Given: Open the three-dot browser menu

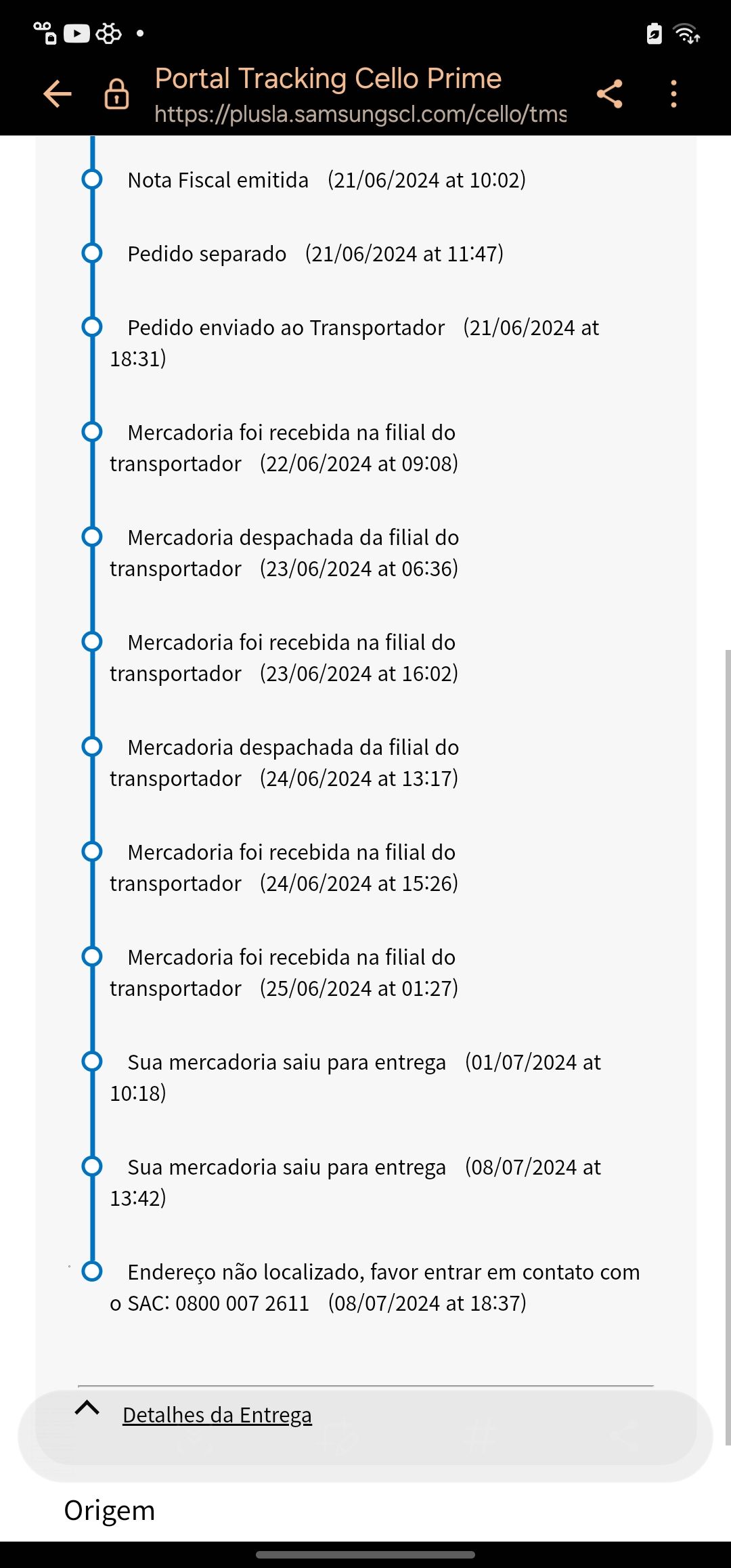Looking at the screenshot, I should coord(673,94).
